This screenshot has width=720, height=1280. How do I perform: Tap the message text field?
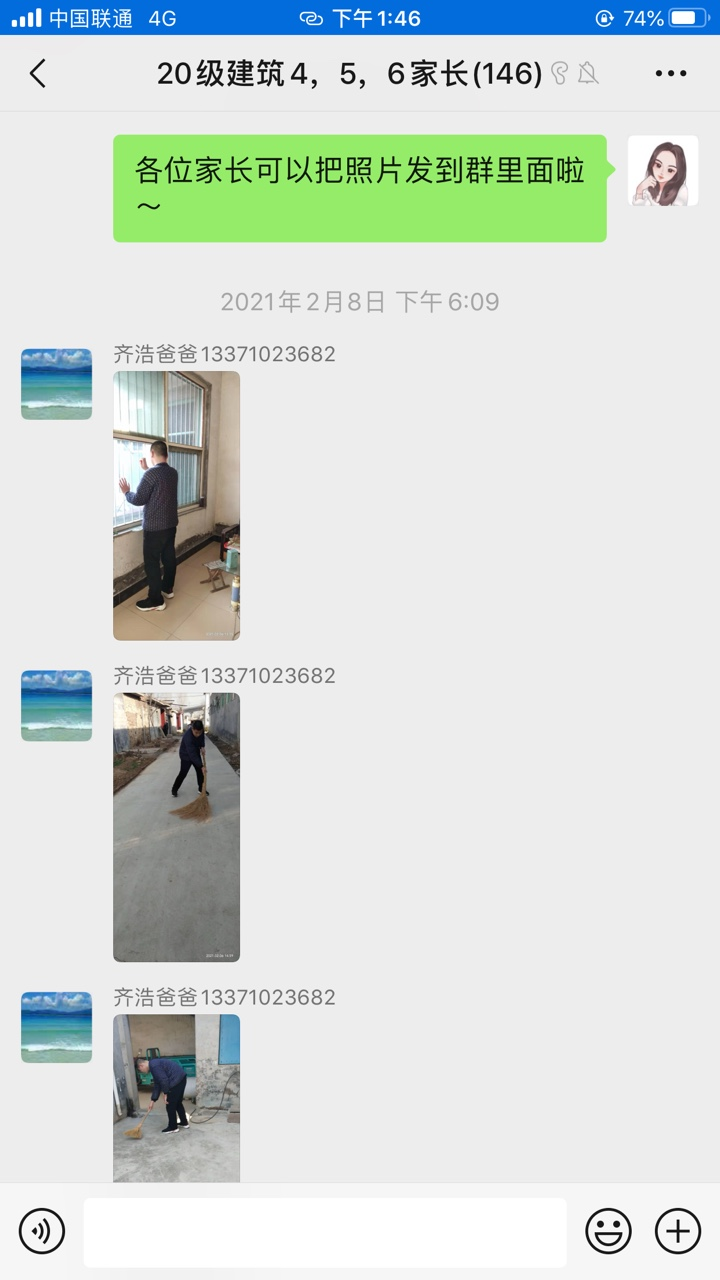click(325, 1232)
